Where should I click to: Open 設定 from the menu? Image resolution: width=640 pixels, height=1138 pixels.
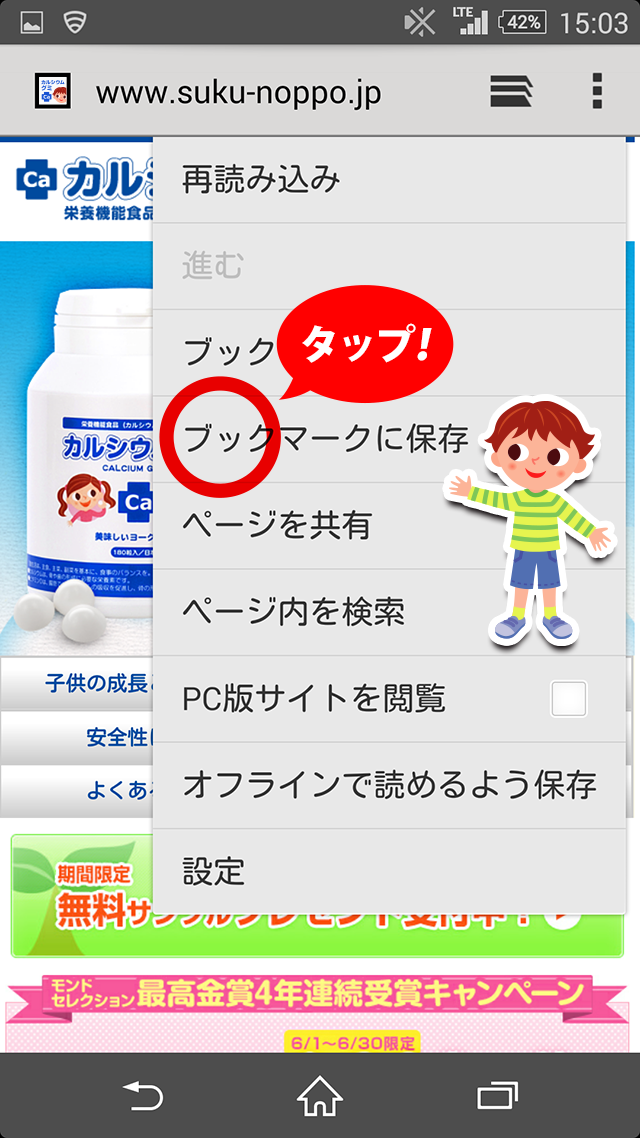tap(213, 870)
